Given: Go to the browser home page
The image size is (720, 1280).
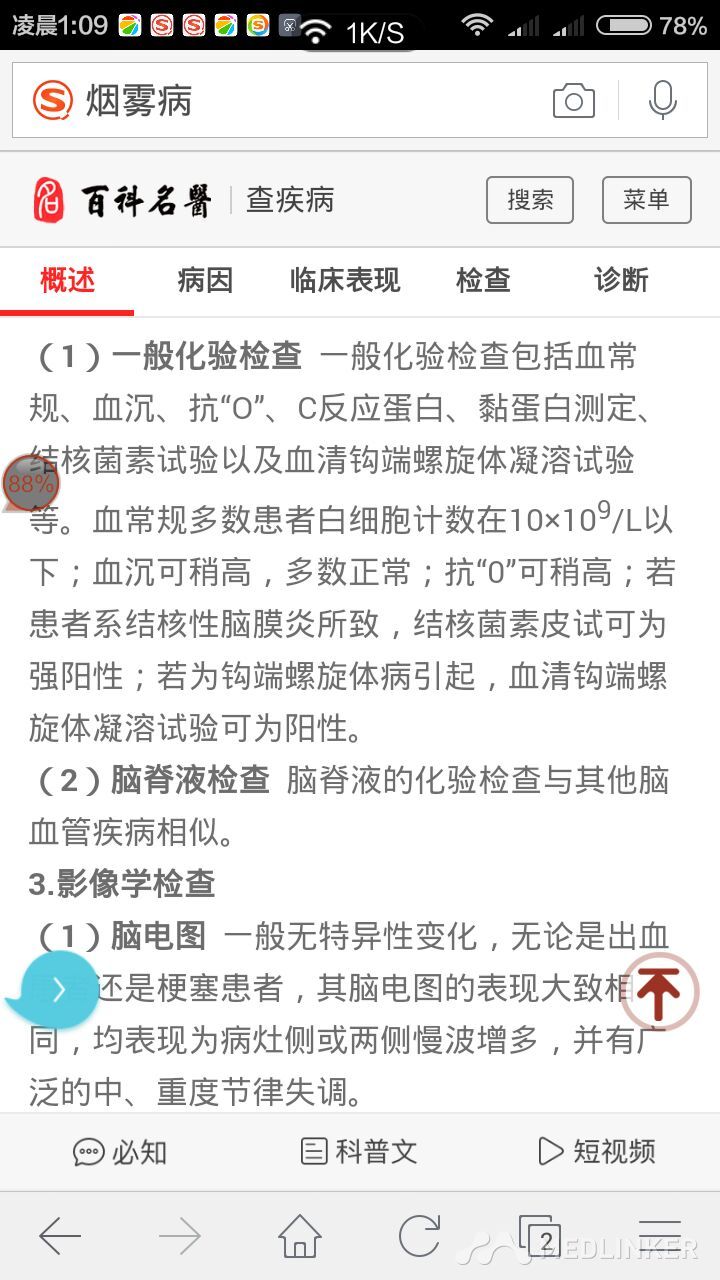Looking at the screenshot, I should coord(299,1238).
